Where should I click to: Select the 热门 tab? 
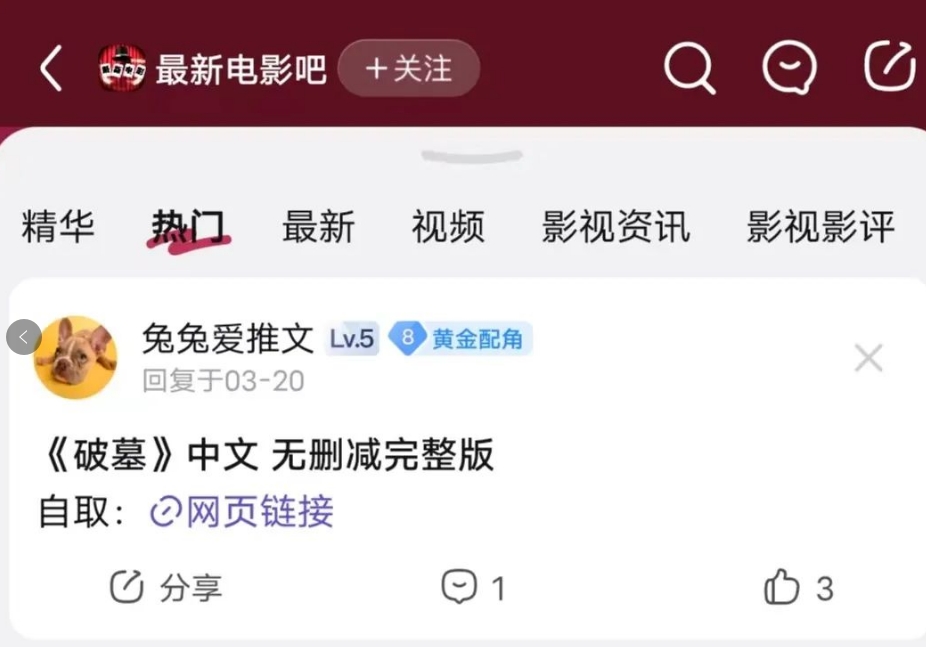(x=188, y=227)
